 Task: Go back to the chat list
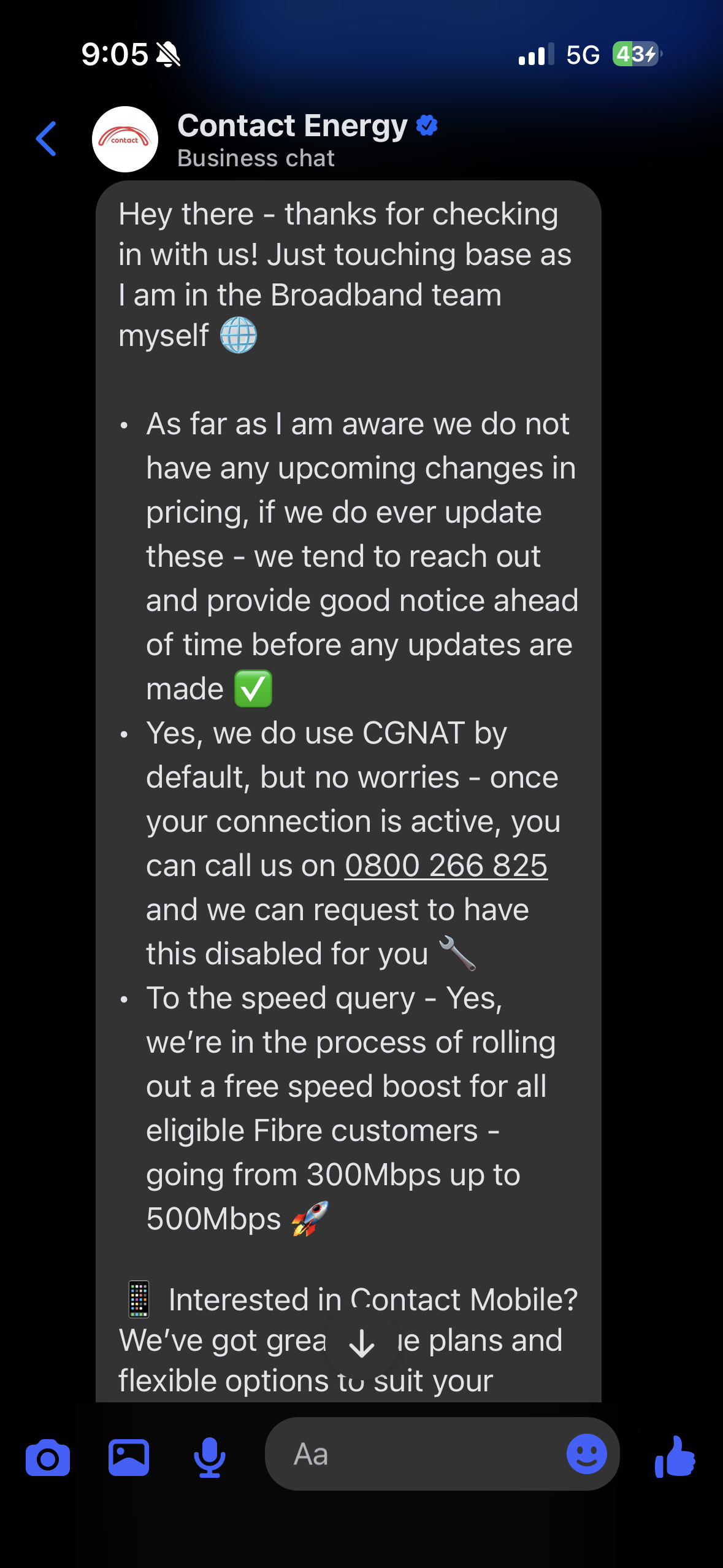(x=47, y=139)
